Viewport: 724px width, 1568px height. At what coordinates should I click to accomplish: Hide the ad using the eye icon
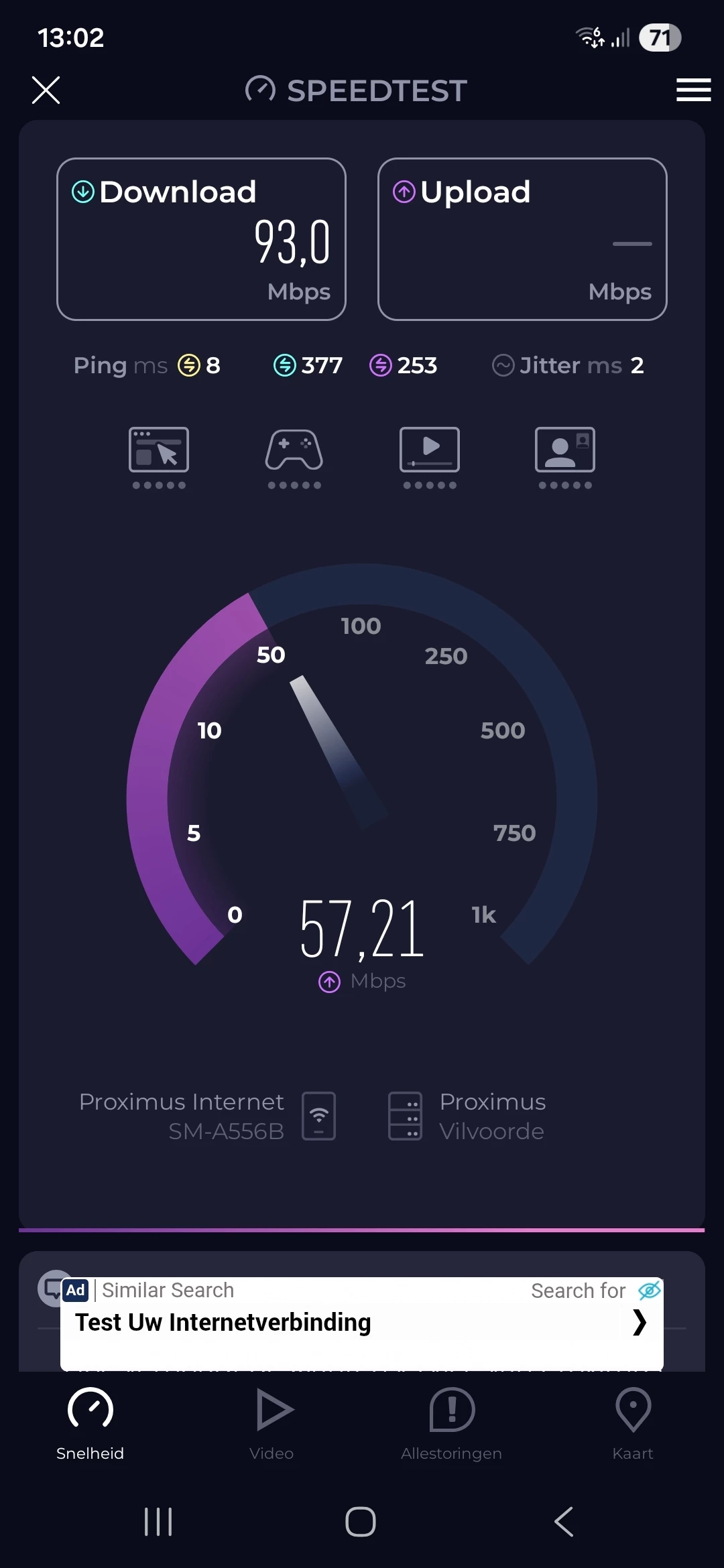tap(650, 1290)
